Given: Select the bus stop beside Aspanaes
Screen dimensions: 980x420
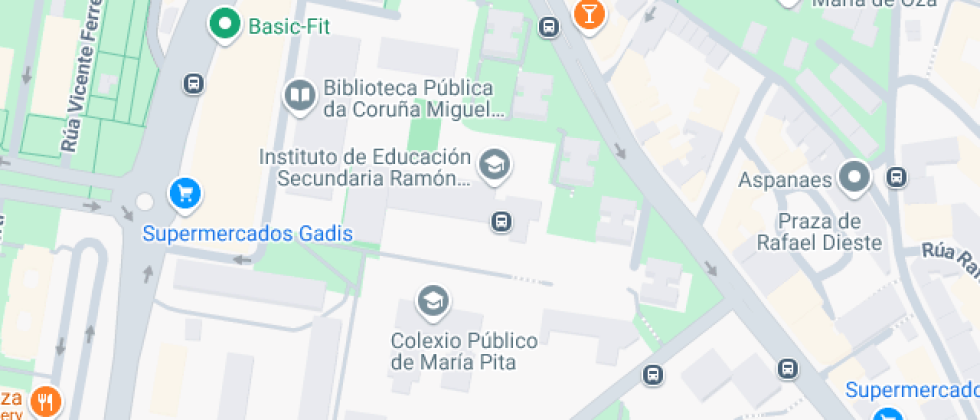Looking at the screenshot, I should coord(897,178).
